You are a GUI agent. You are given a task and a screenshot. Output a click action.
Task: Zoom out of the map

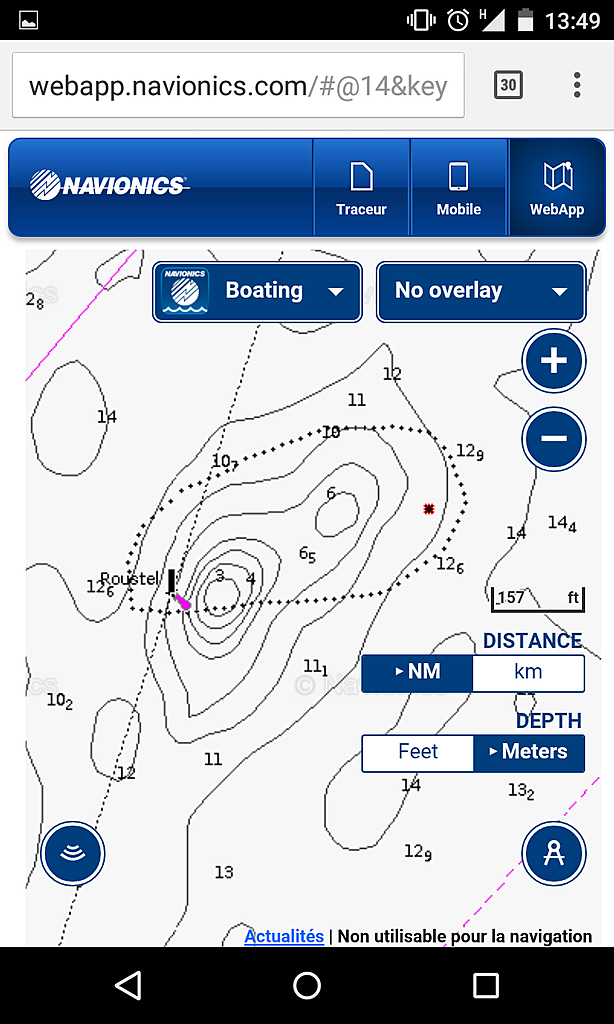pyautogui.click(x=554, y=438)
